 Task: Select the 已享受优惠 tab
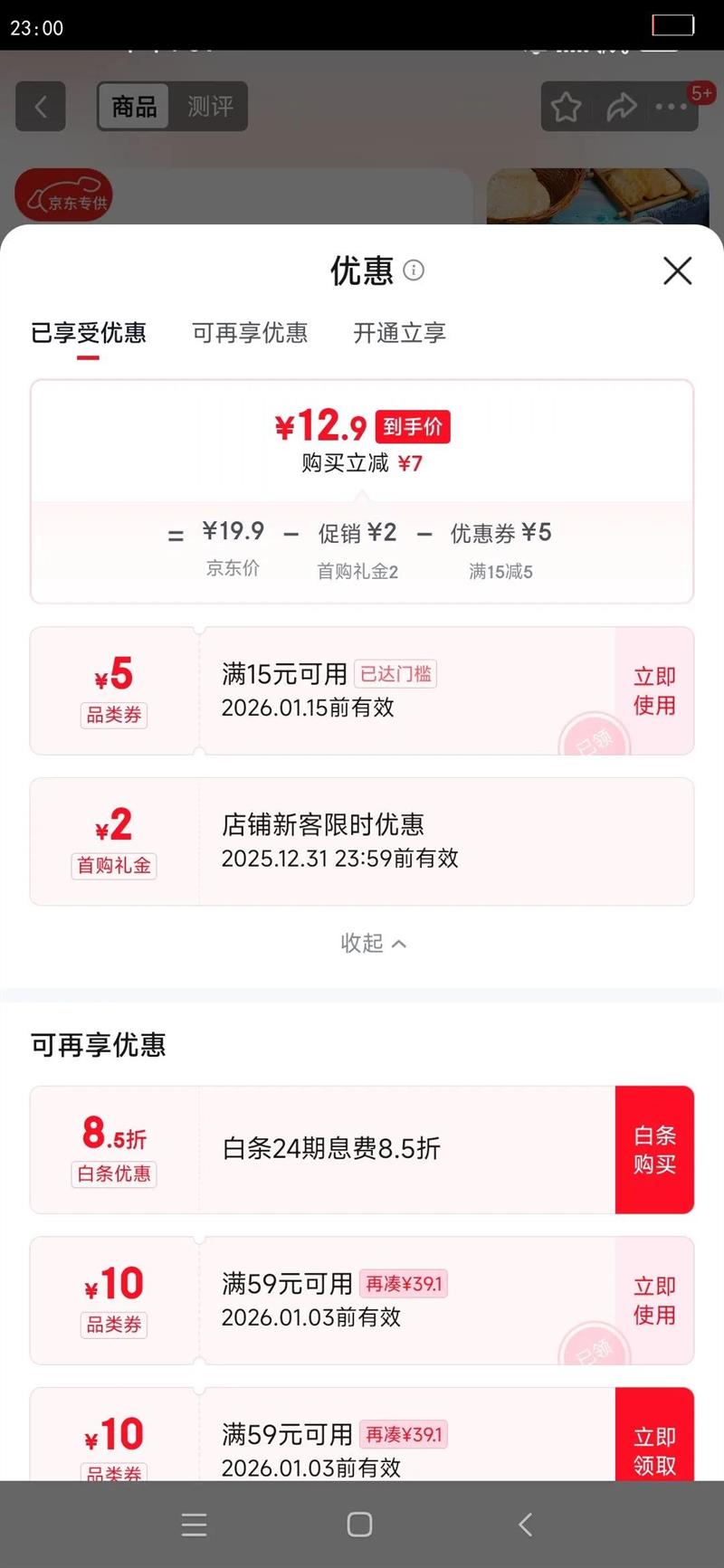[88, 333]
